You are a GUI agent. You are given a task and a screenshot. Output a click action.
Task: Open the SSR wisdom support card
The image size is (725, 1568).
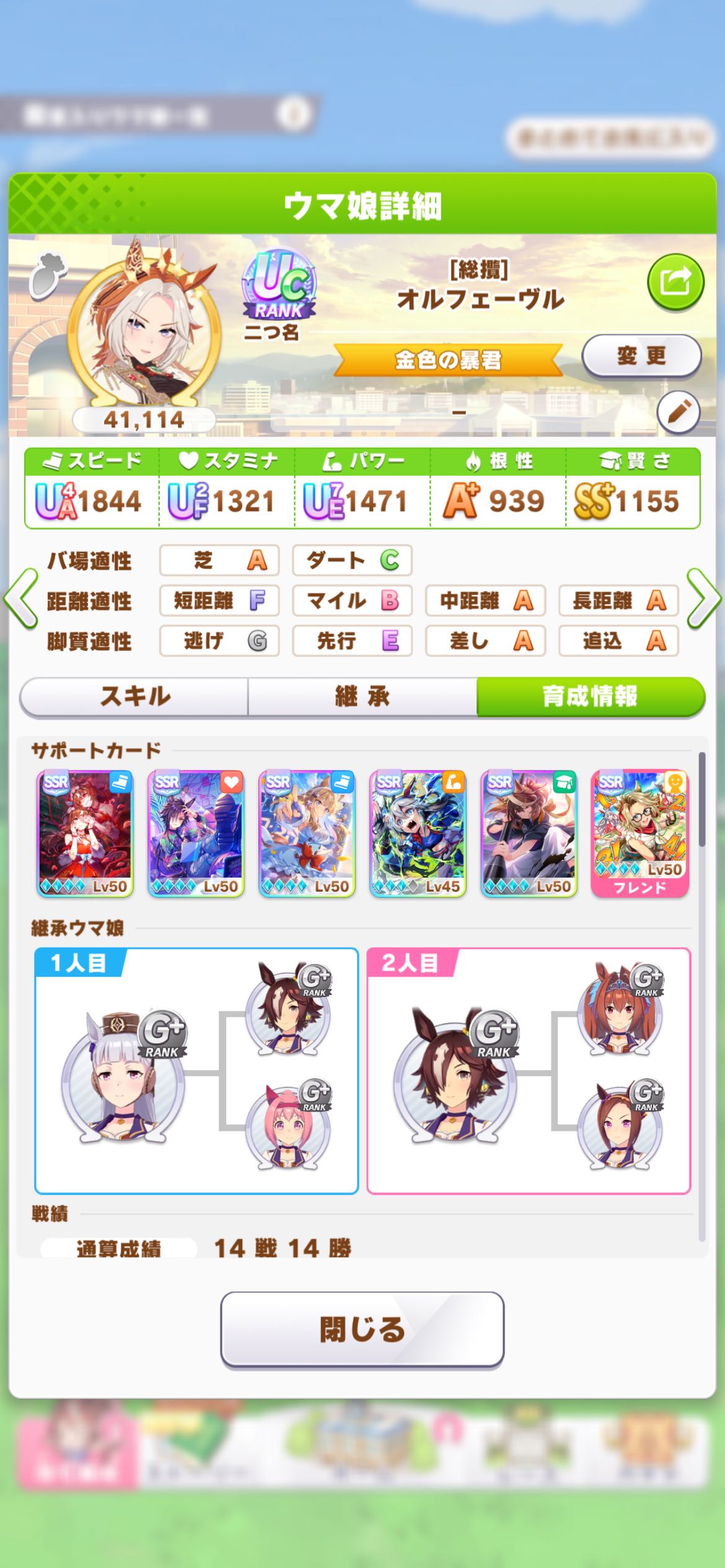pos(529,834)
